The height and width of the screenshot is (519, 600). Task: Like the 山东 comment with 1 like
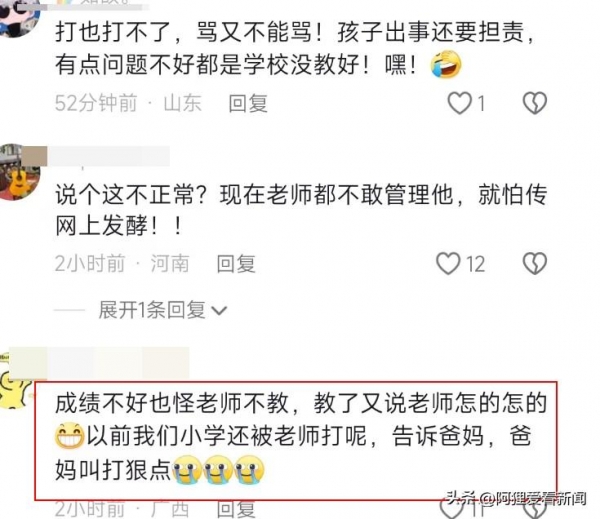(x=459, y=102)
